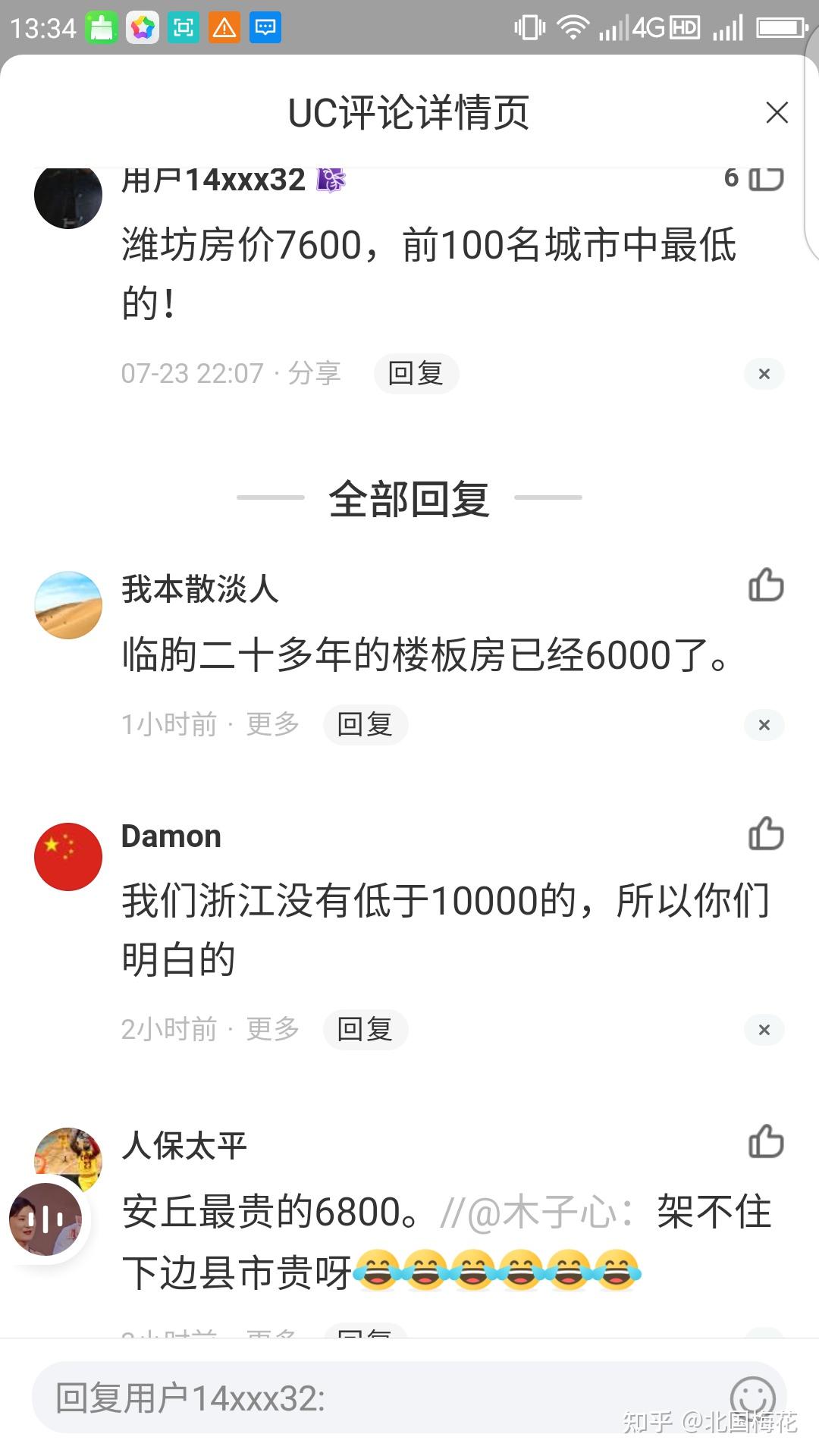Like 我本散淡人's reply
819x1456 pixels.
pyautogui.click(x=766, y=585)
